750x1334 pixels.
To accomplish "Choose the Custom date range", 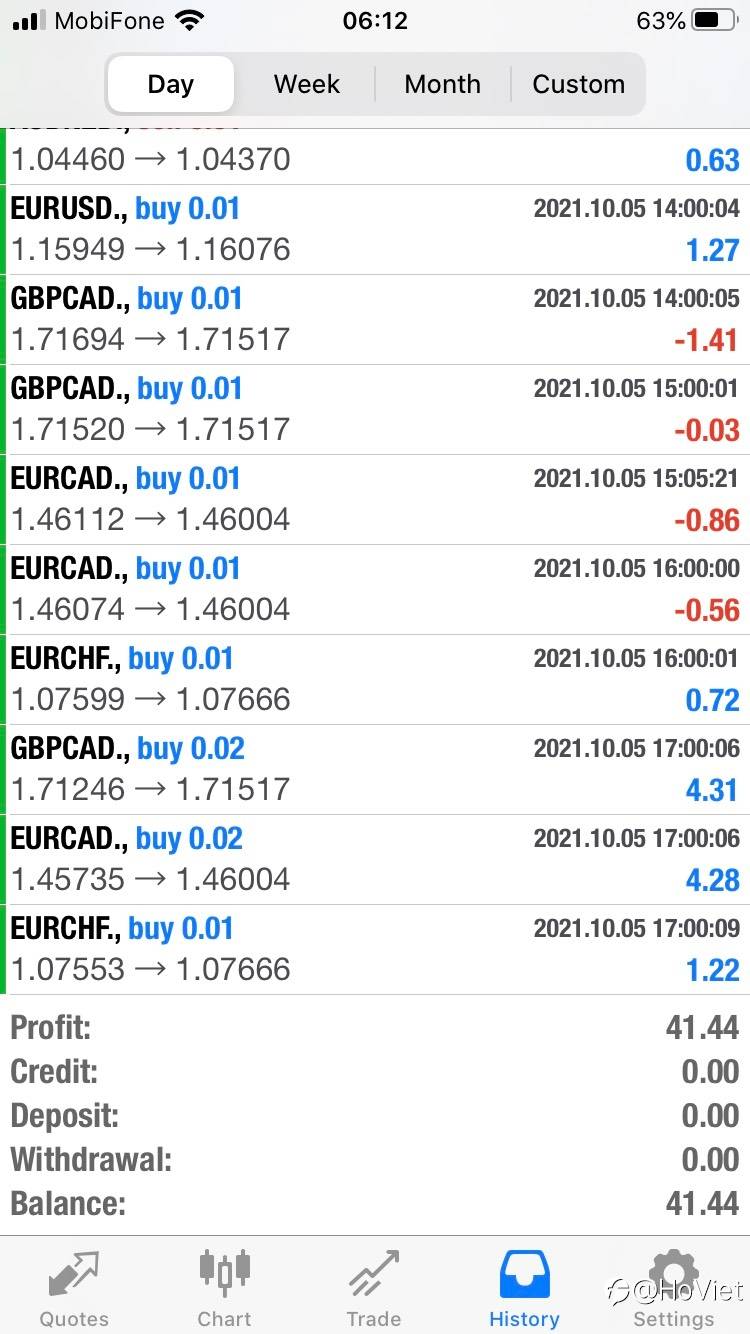I will (578, 84).
